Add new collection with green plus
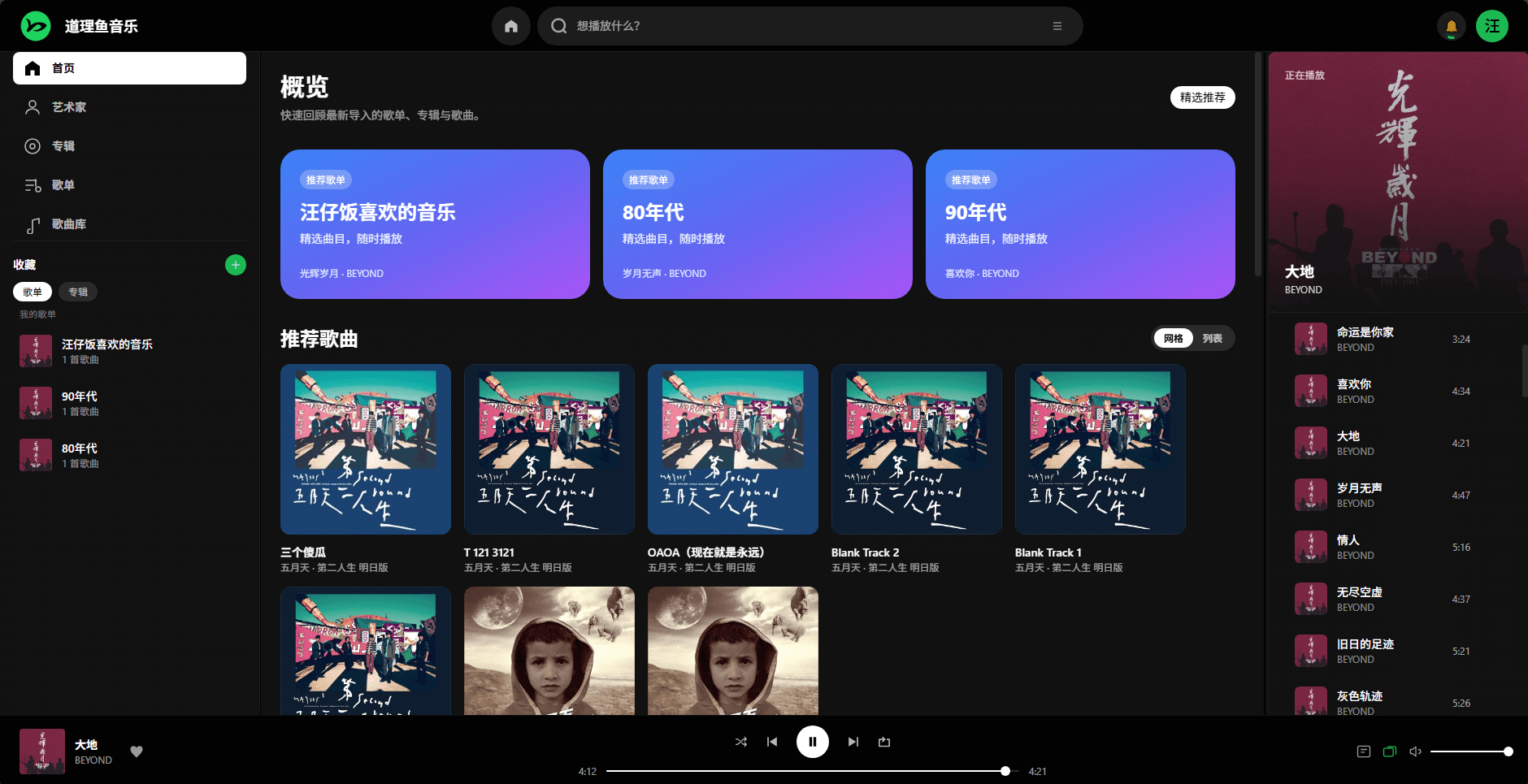Viewport: 1528px width, 784px height. [236, 265]
